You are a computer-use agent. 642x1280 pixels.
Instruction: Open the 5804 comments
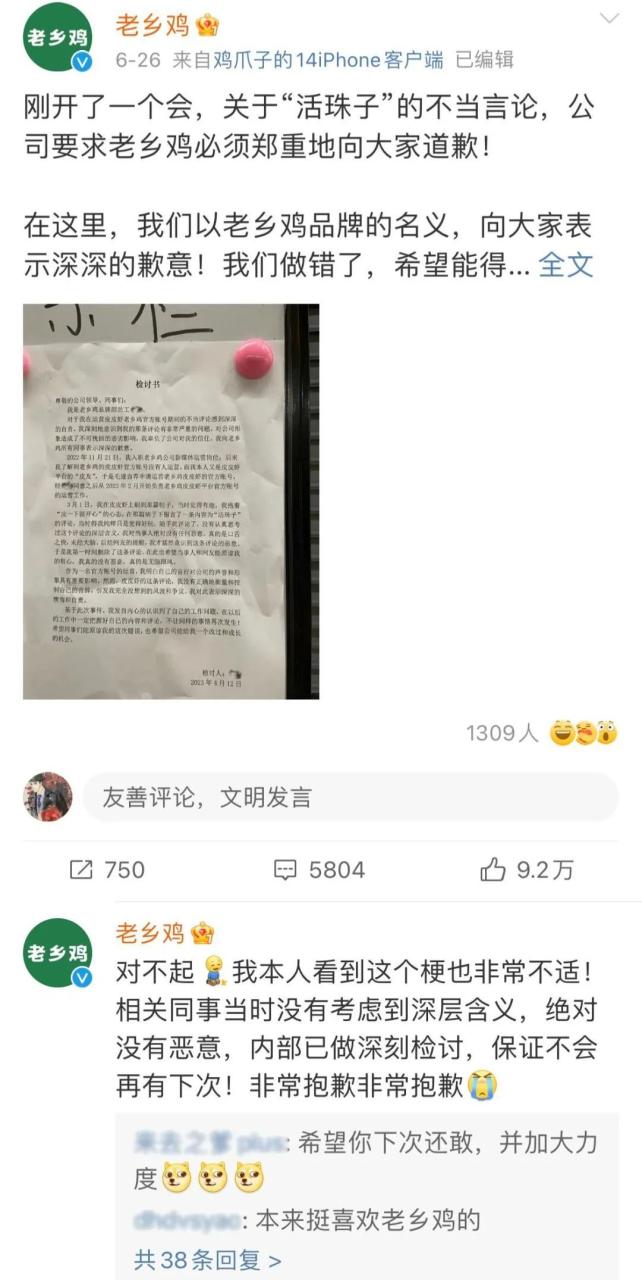tap(320, 870)
